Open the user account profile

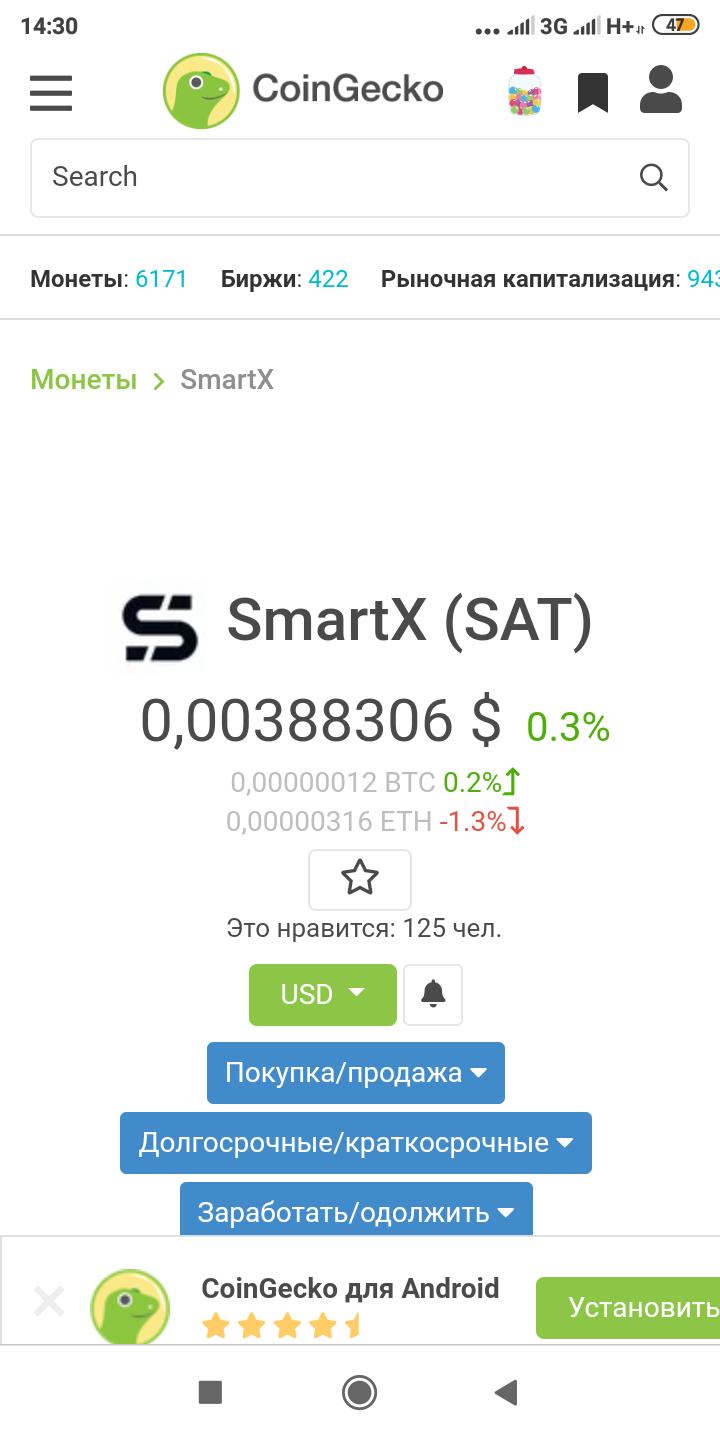(661, 90)
